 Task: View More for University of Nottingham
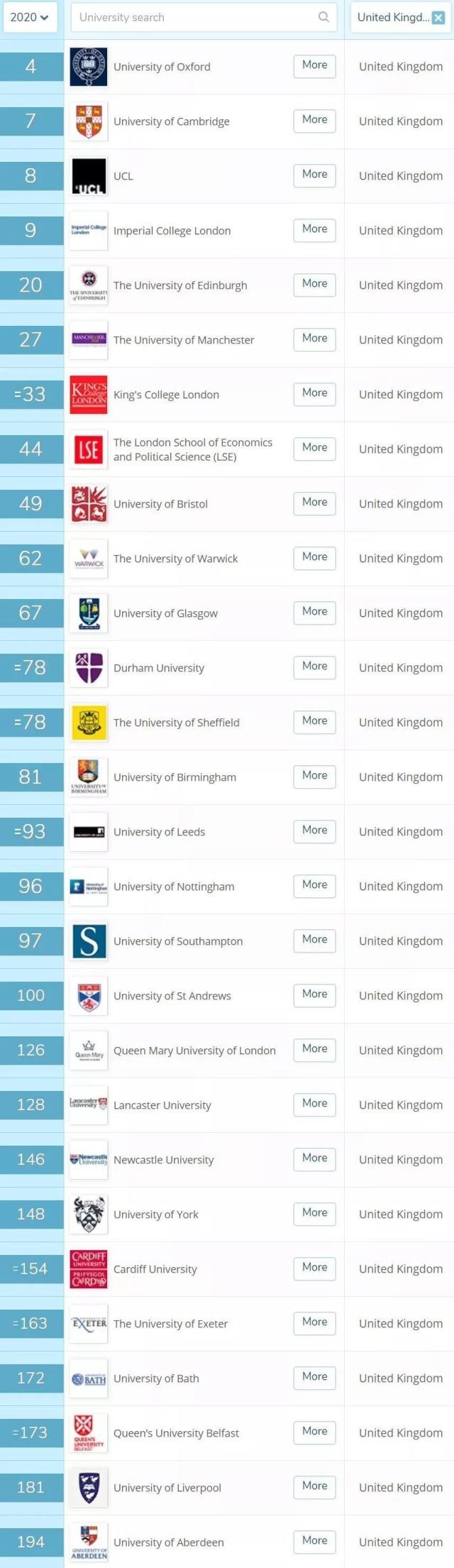click(x=314, y=885)
